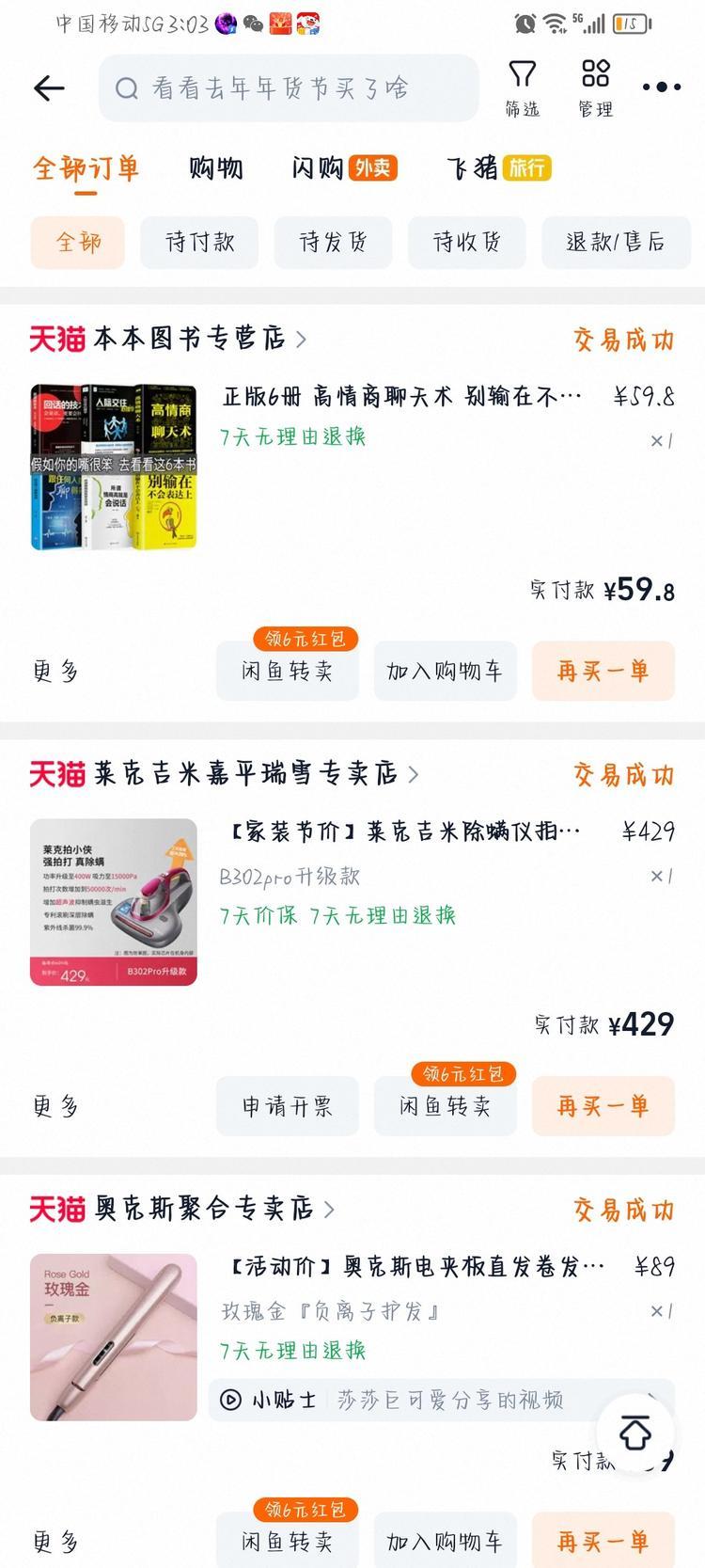Go back using the arrow icon
The width and height of the screenshot is (705, 1568).
tap(49, 88)
